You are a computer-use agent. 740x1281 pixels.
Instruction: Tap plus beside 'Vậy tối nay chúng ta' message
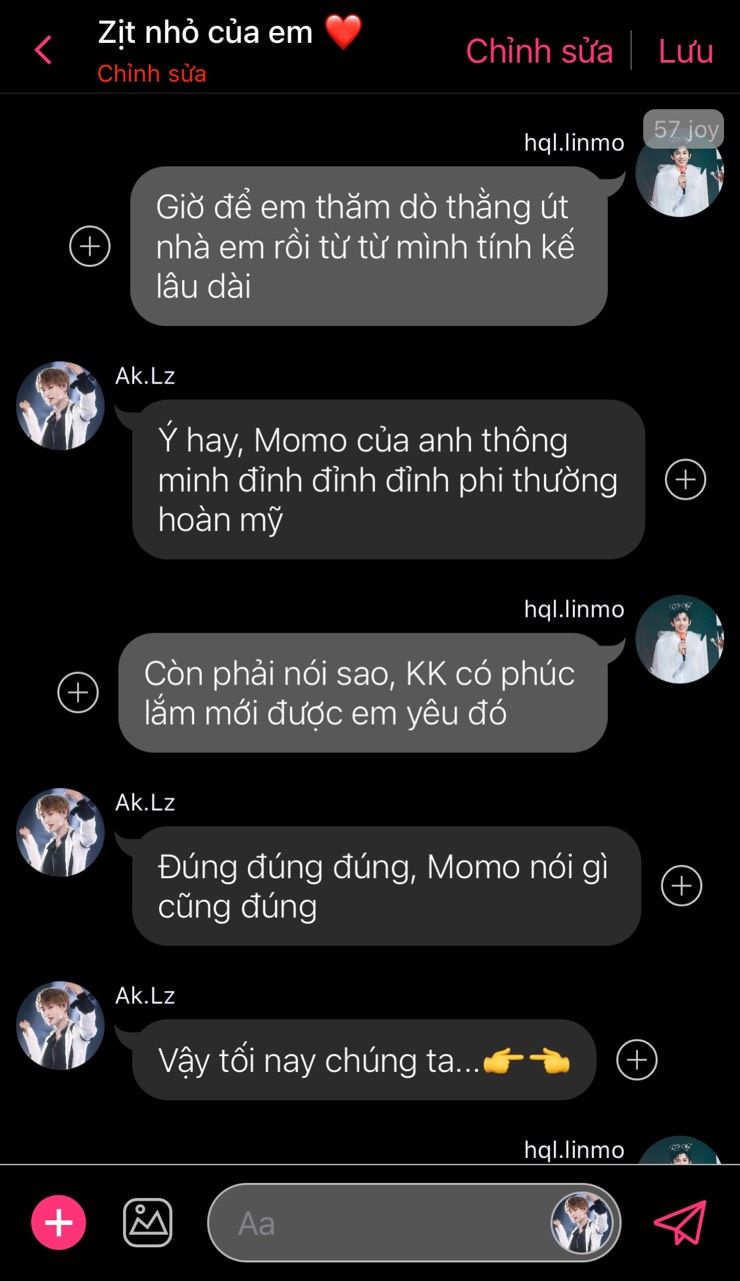point(637,1060)
